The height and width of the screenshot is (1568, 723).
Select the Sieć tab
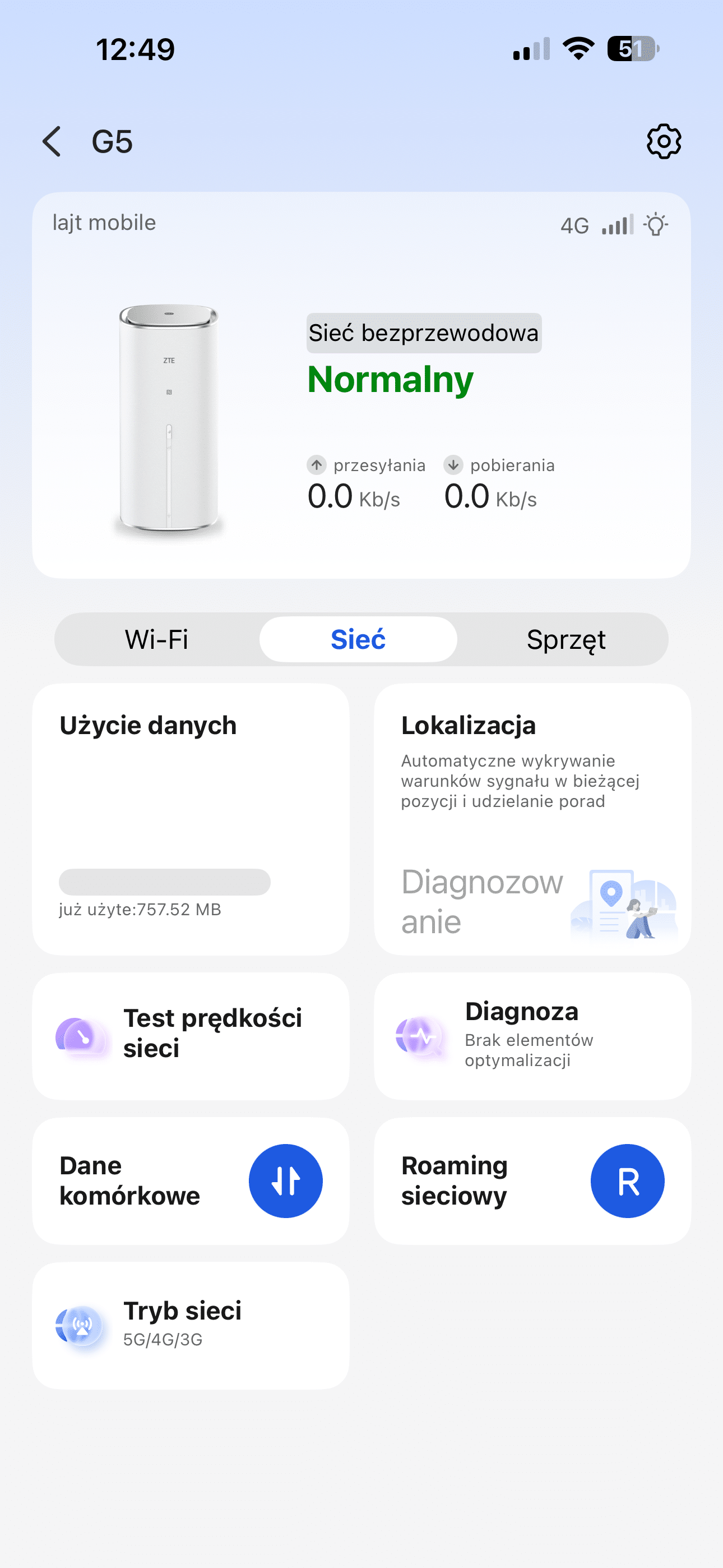[x=359, y=639]
